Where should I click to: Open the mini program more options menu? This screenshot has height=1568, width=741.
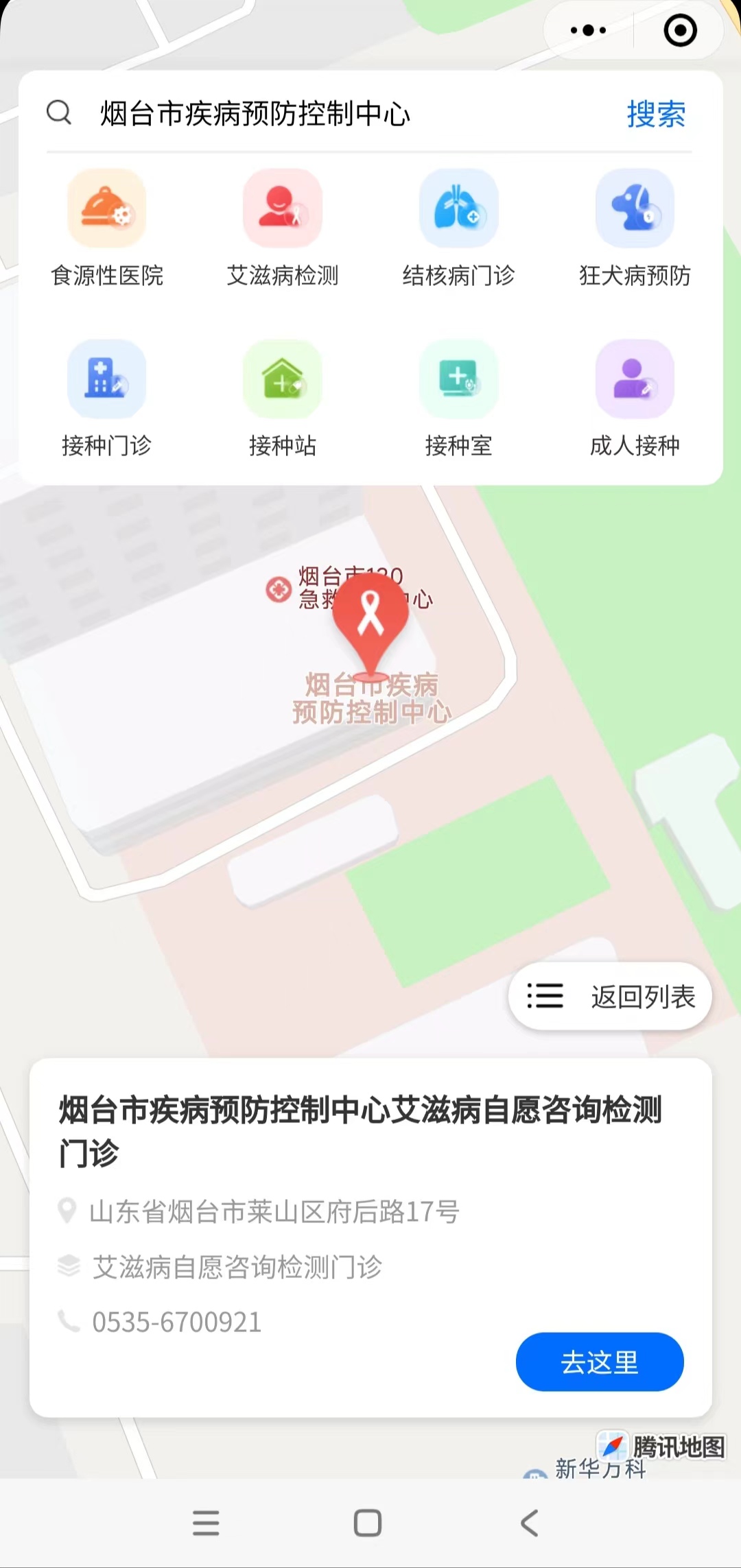[x=588, y=30]
